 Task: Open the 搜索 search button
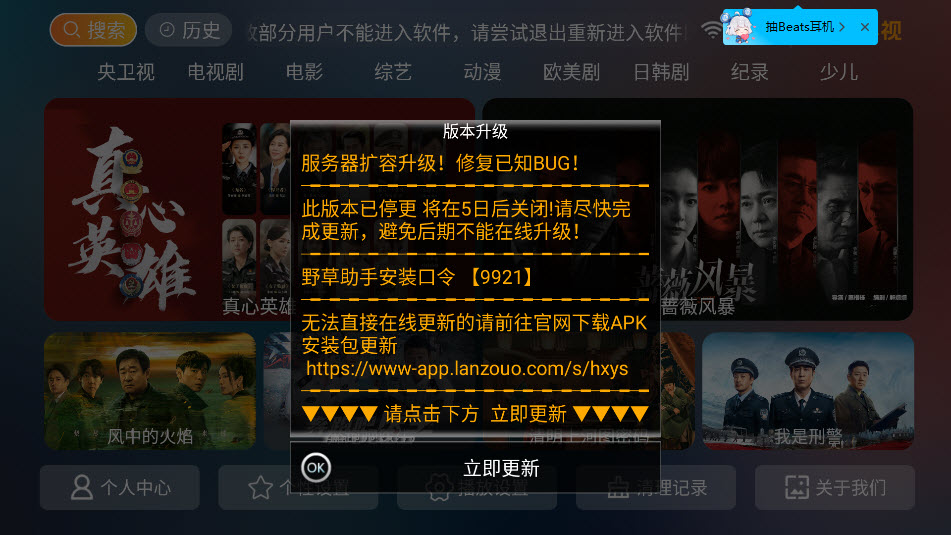point(93,30)
